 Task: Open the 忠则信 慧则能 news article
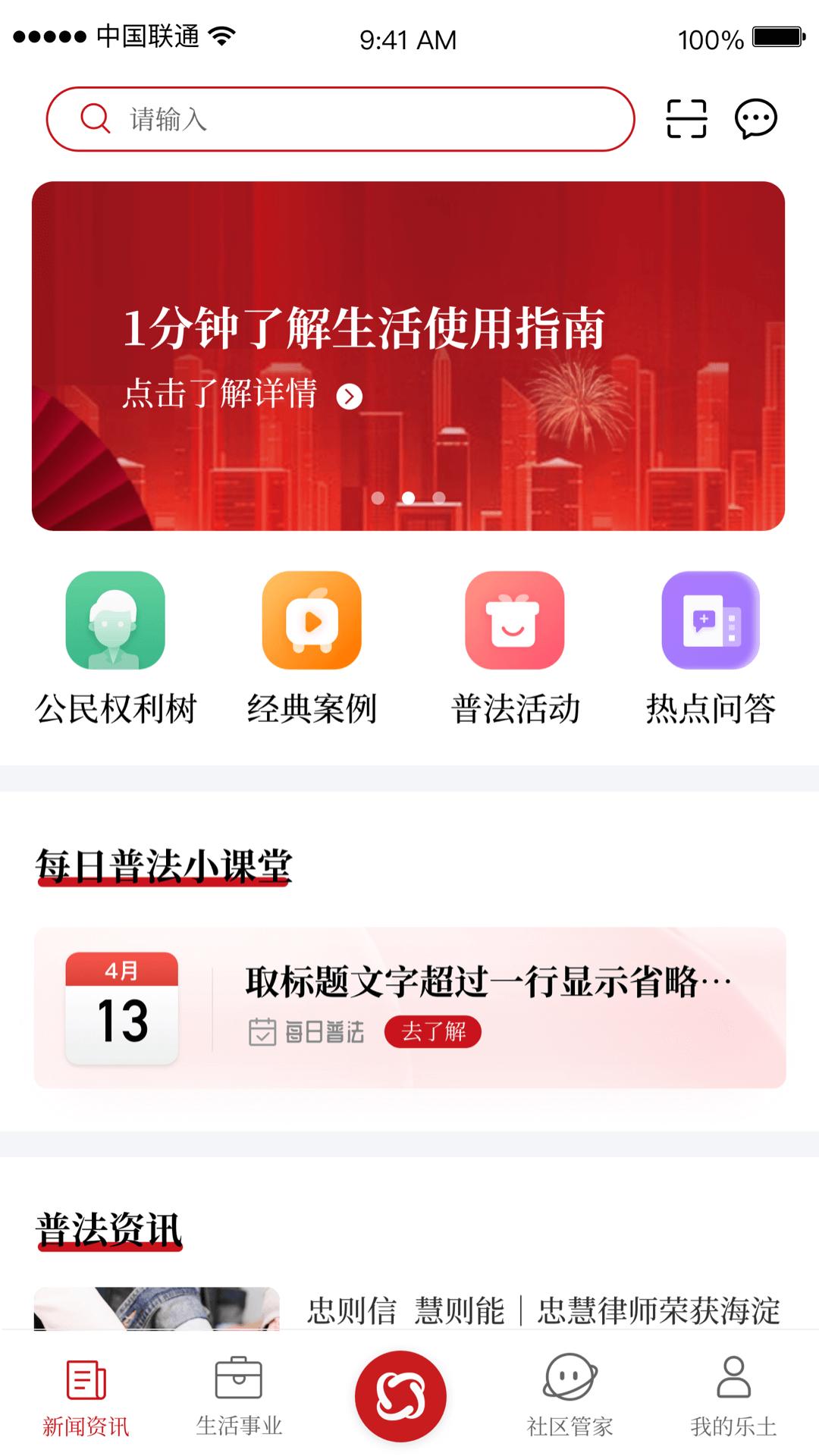pos(543,1310)
